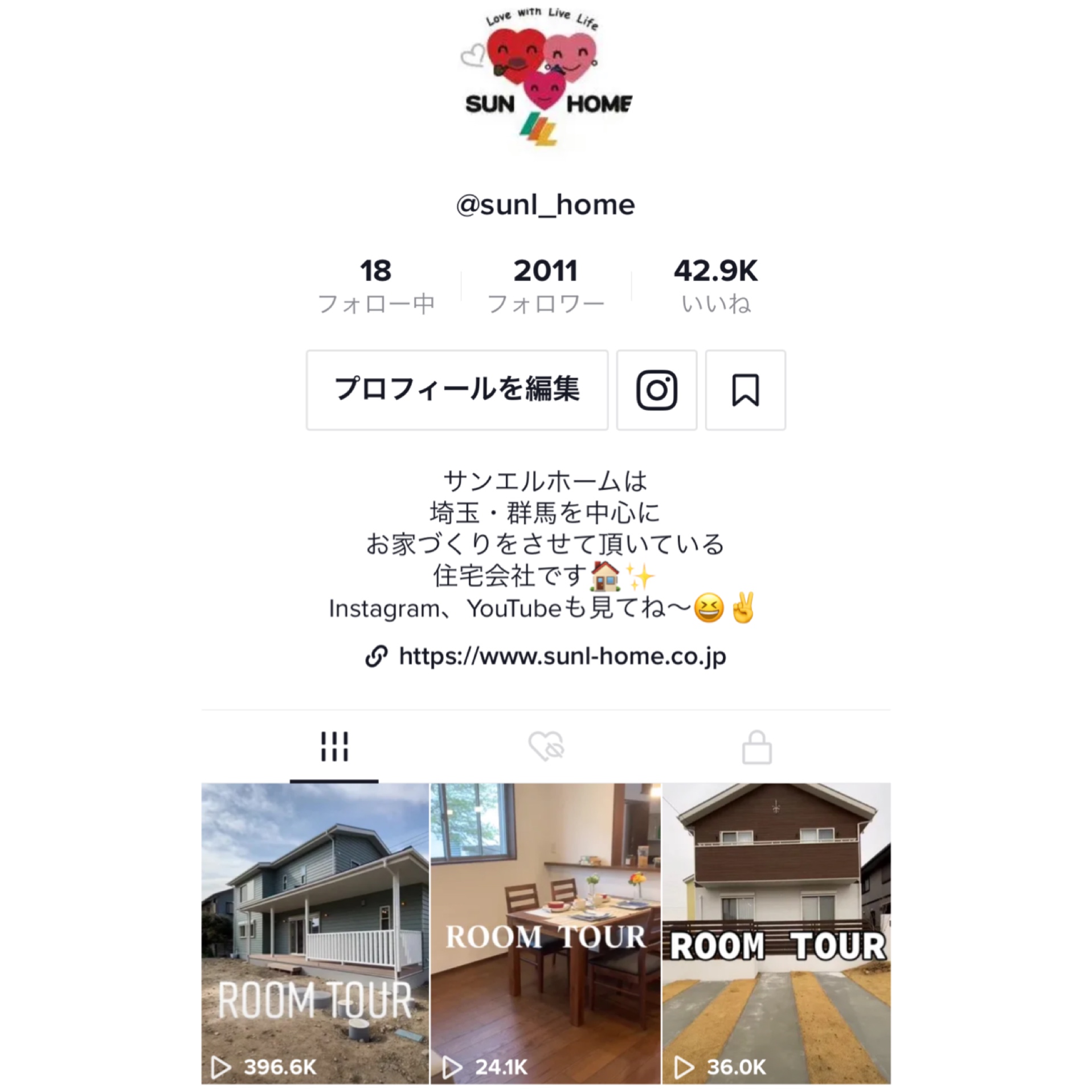Open the room tour video with 24.1K views
The width and height of the screenshot is (1092, 1092).
pyautogui.click(x=545, y=933)
